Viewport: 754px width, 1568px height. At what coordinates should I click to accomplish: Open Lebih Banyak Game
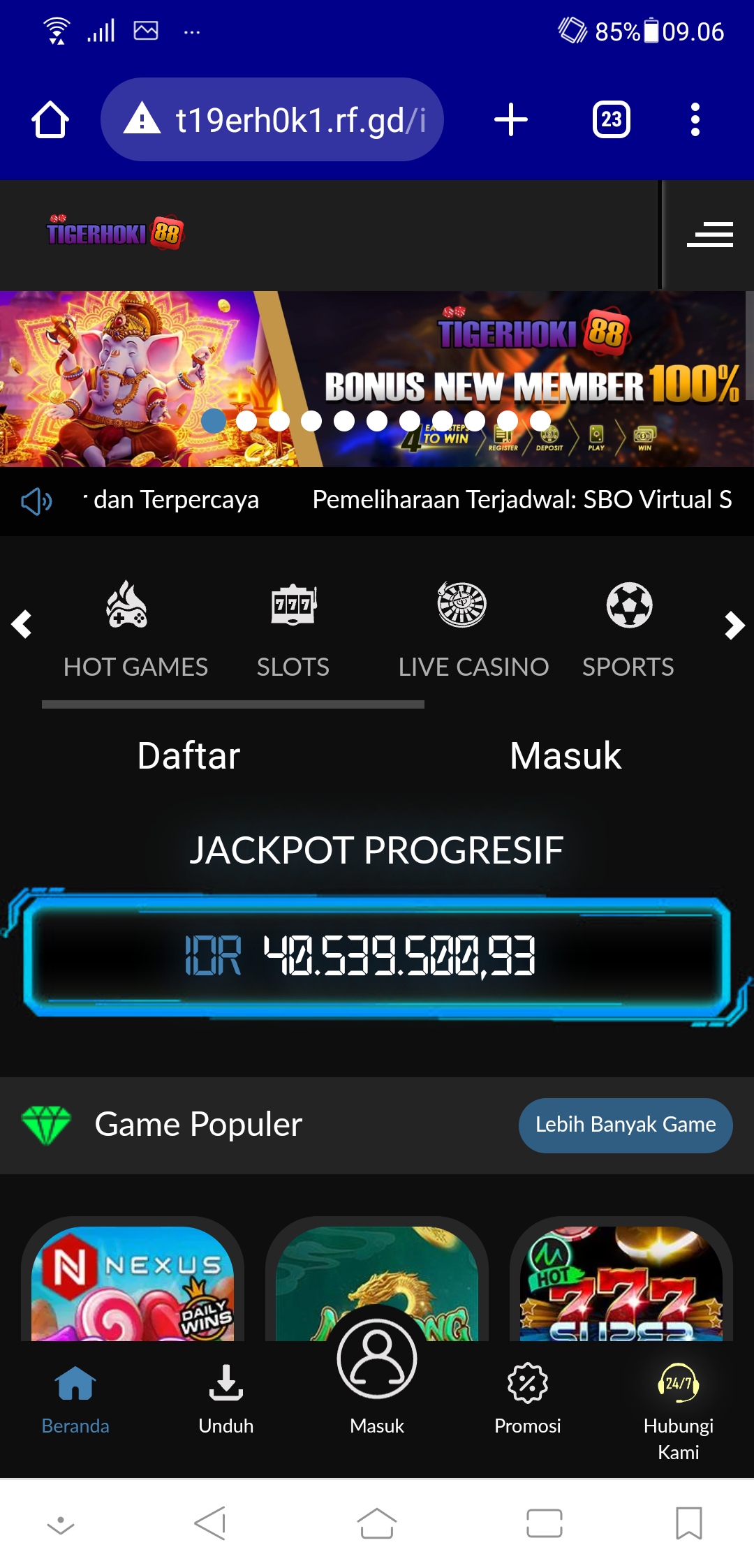pyautogui.click(x=625, y=1125)
